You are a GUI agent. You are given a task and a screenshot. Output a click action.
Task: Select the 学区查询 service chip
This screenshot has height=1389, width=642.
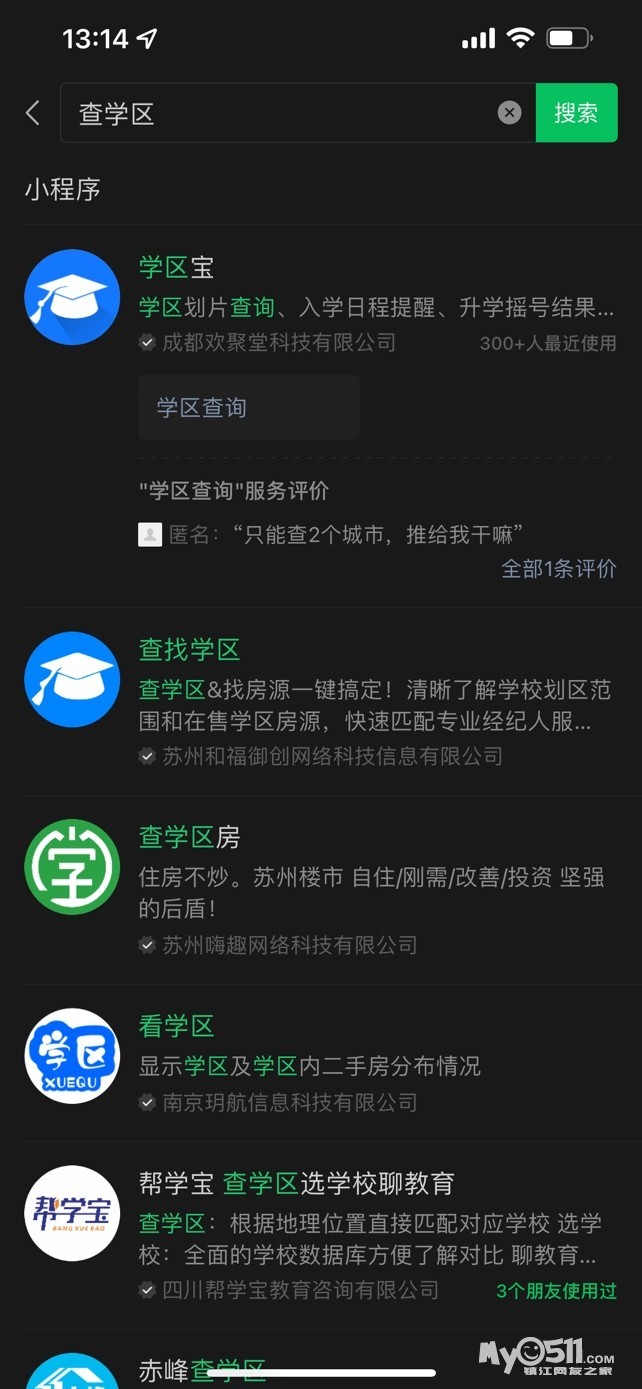click(248, 408)
